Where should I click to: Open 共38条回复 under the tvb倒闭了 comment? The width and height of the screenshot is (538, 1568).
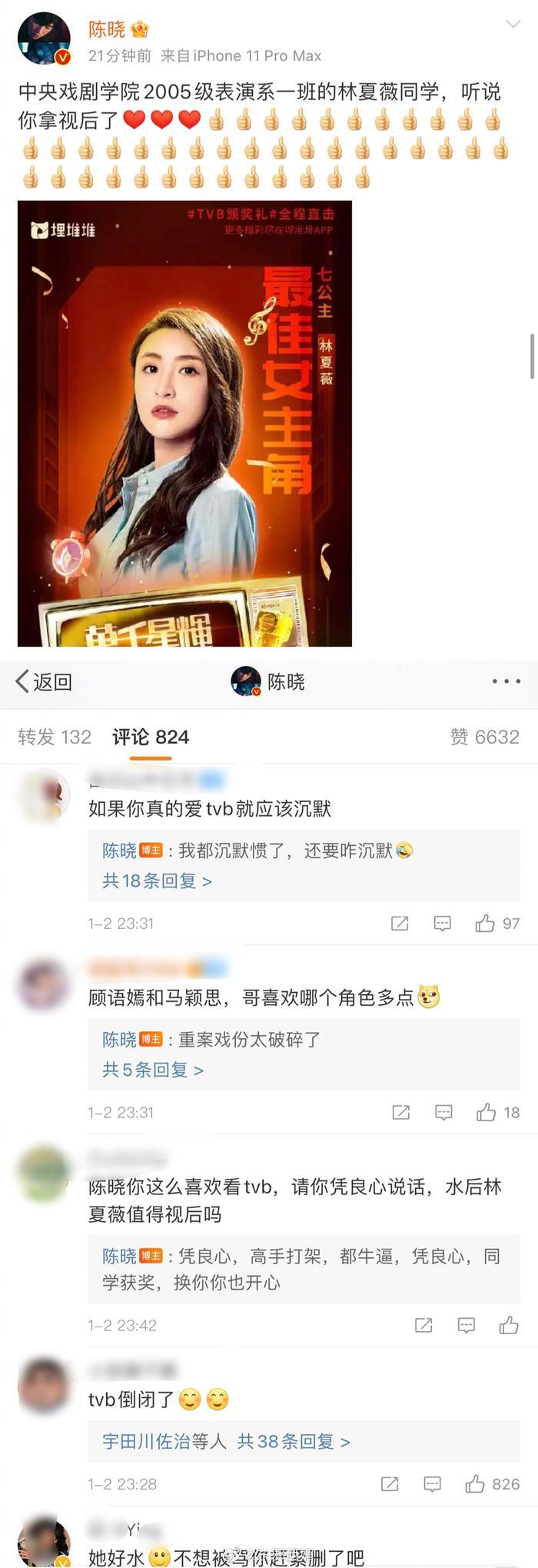tap(293, 1441)
